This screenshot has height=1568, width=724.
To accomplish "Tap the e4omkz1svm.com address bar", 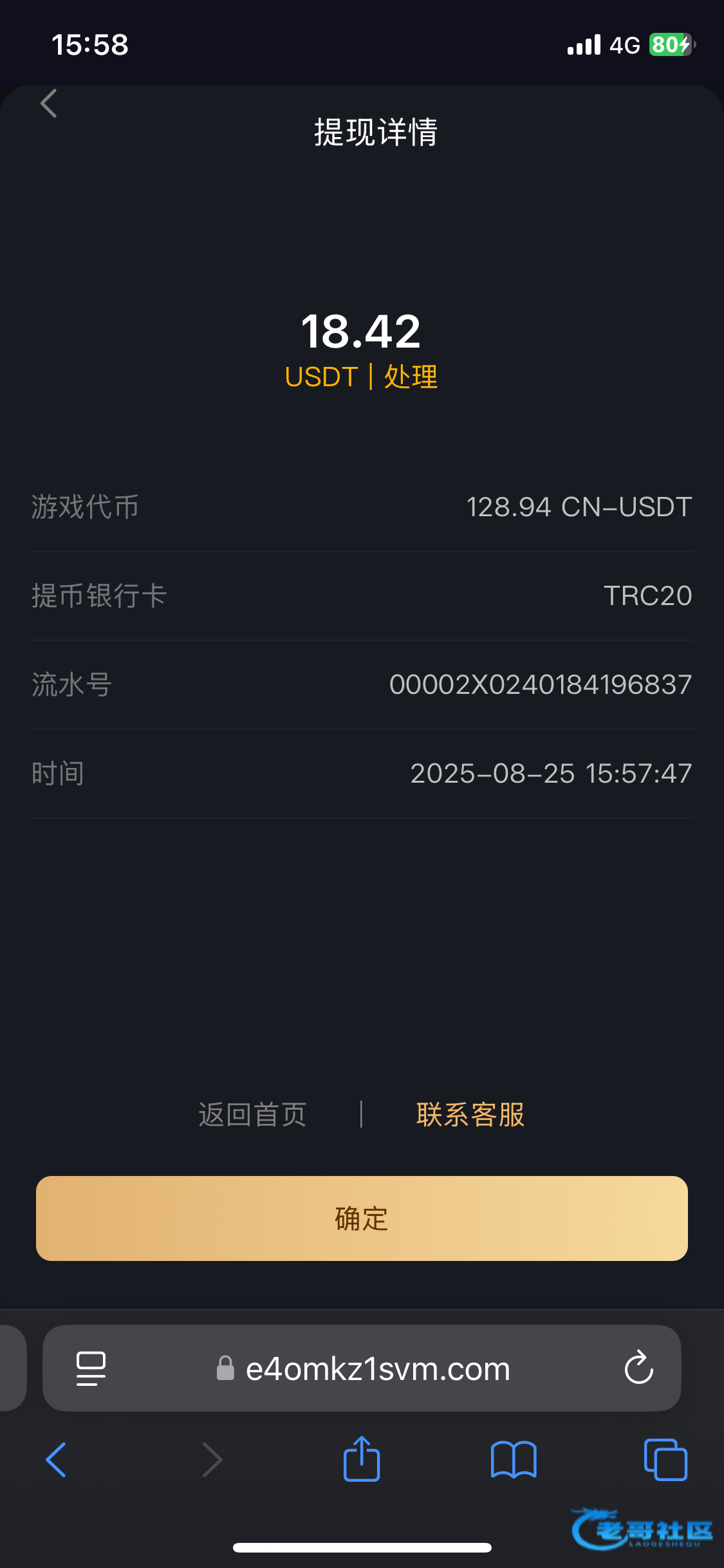I will pyautogui.click(x=377, y=1369).
